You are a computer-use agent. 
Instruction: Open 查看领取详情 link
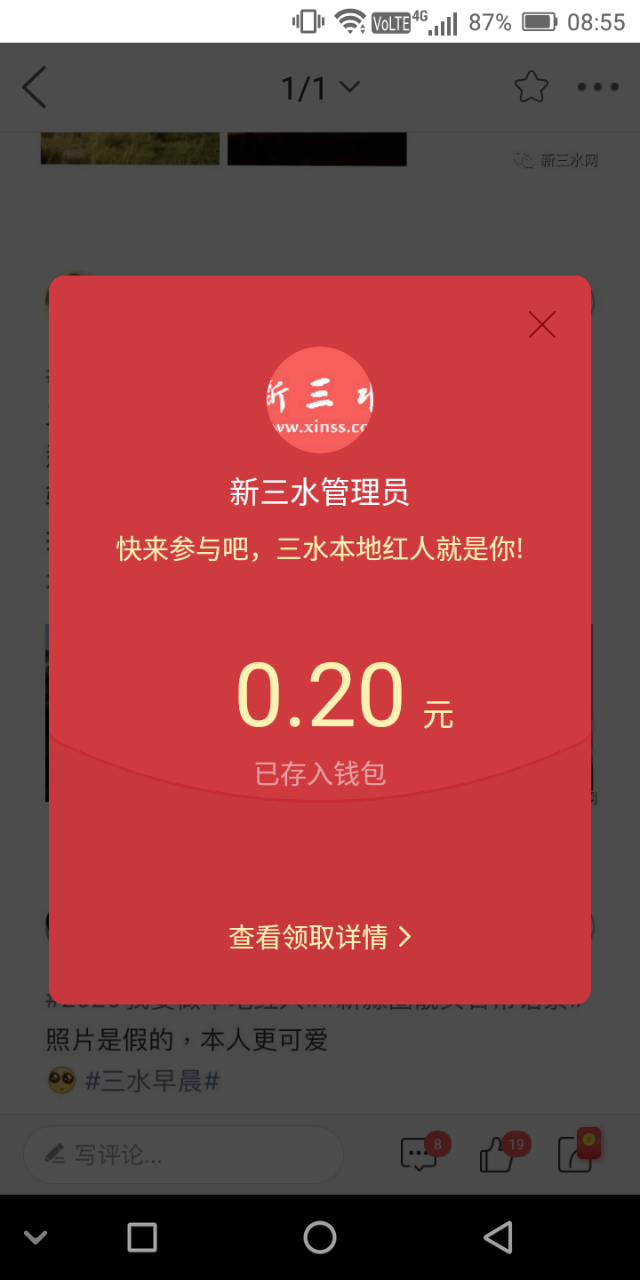(320, 937)
